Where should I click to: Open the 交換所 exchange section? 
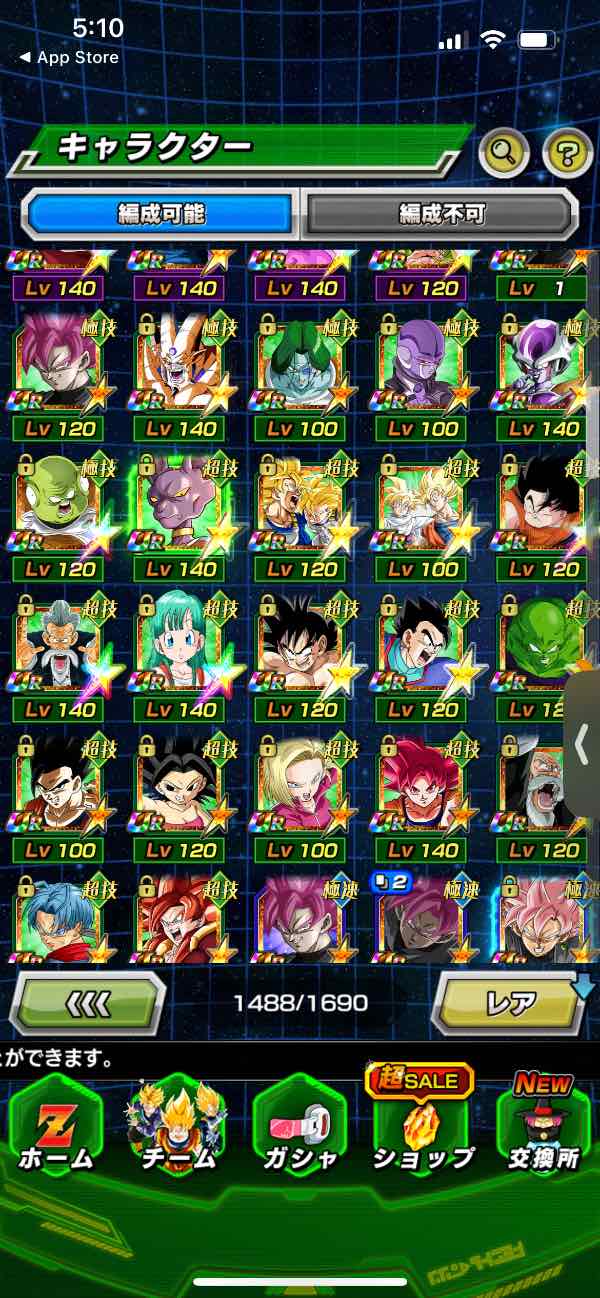[543, 1128]
